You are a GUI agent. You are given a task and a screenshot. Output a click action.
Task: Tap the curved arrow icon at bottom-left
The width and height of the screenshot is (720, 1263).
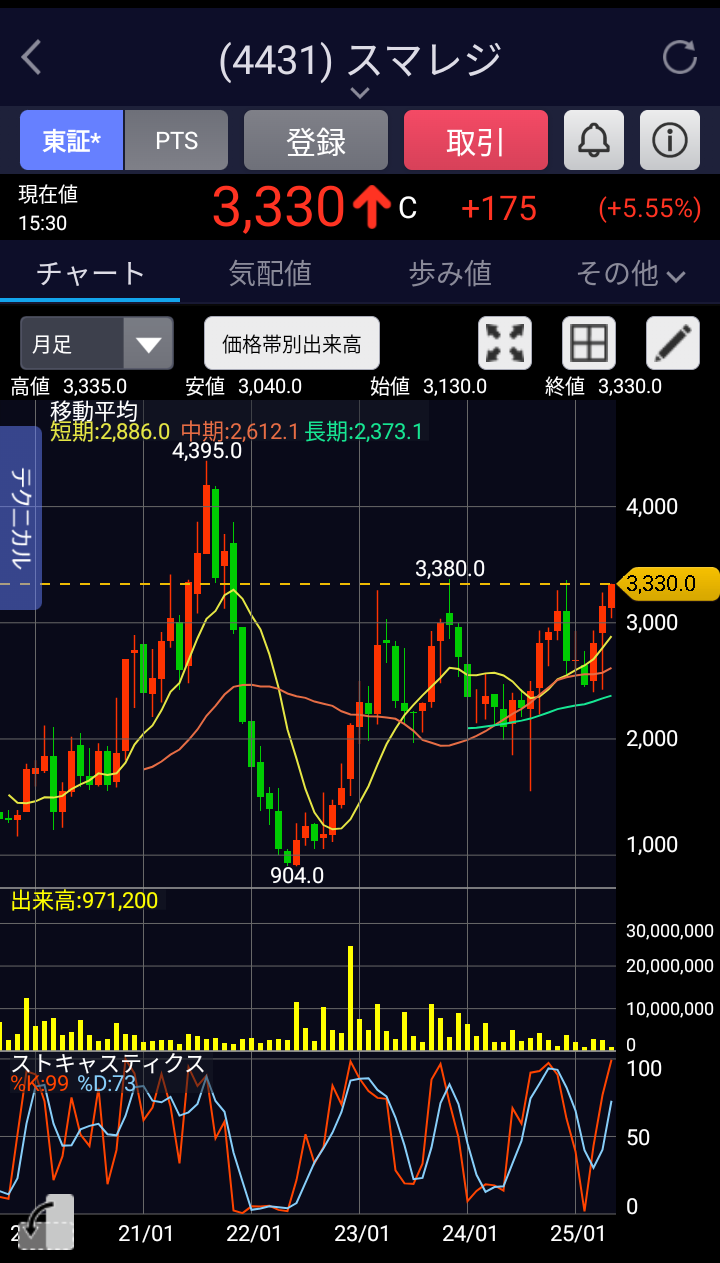[x=45, y=1222]
